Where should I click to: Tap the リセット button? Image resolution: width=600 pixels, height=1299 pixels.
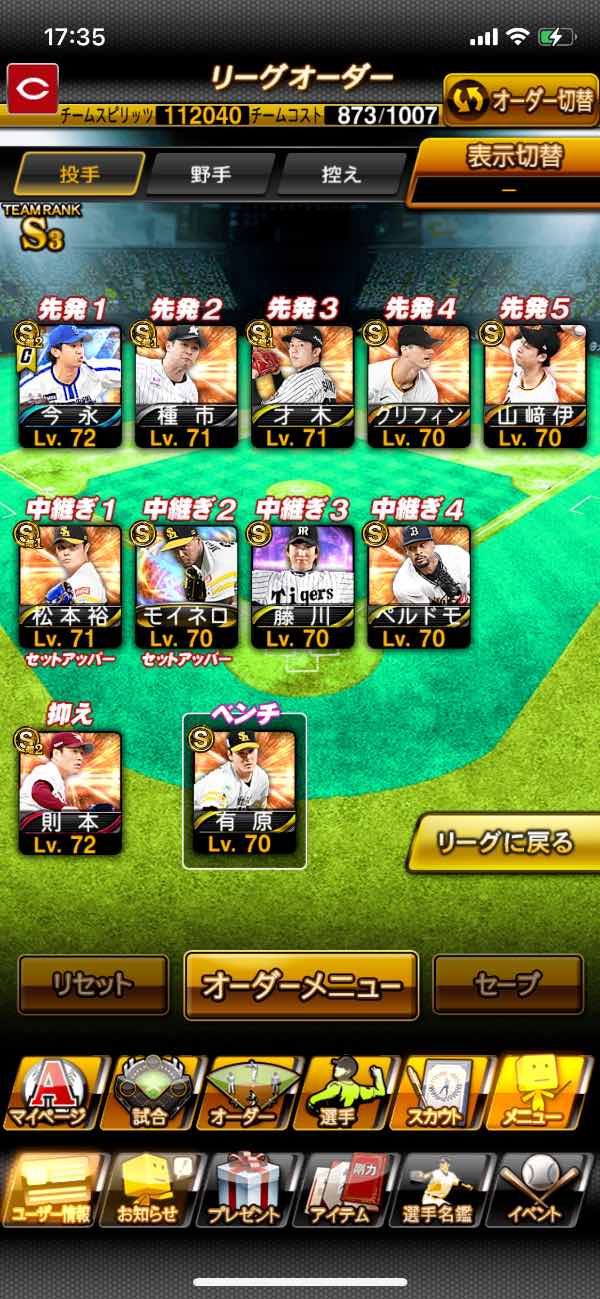[93, 985]
